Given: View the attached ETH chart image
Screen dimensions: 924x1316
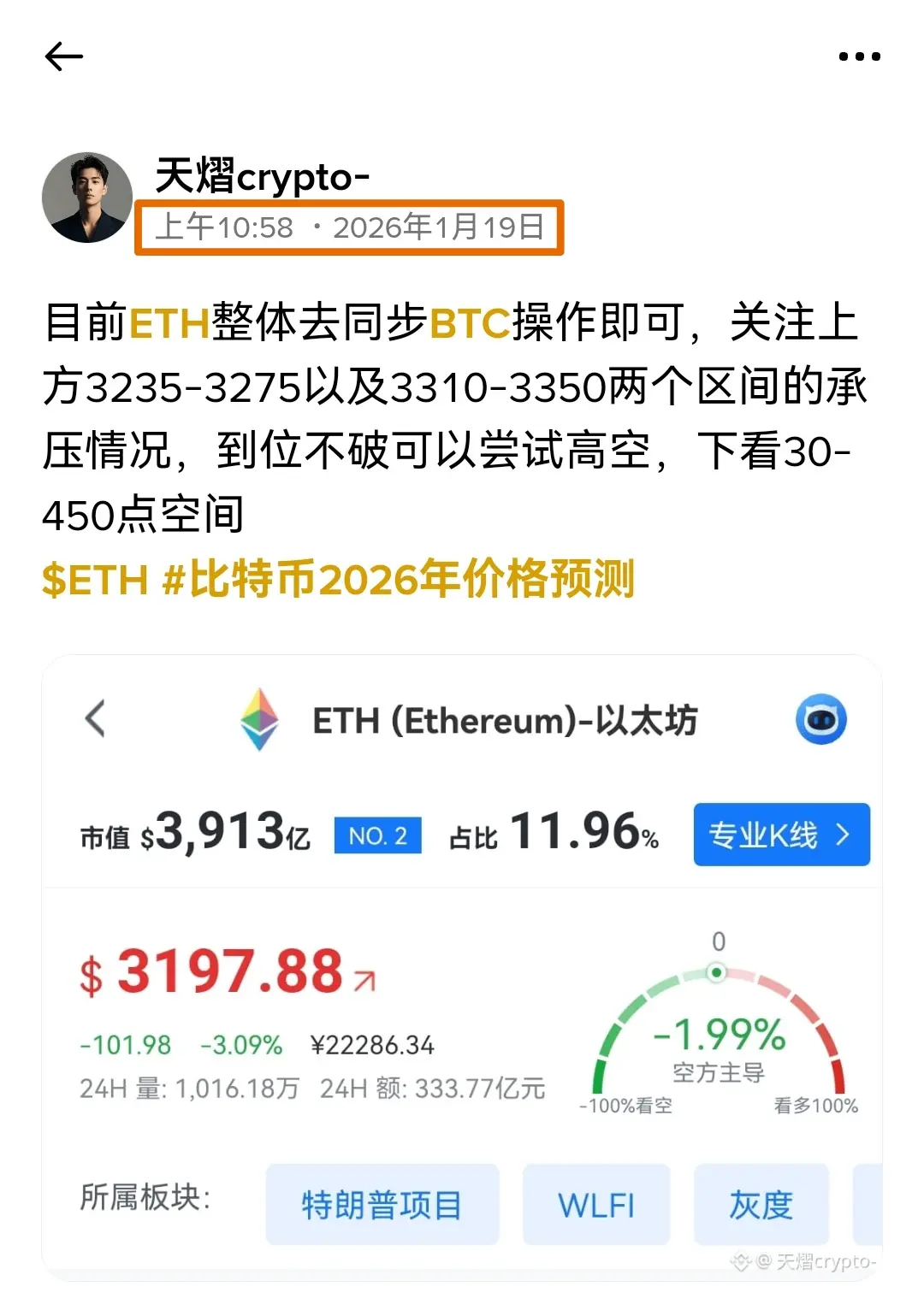Looking at the screenshot, I should pos(462,966).
